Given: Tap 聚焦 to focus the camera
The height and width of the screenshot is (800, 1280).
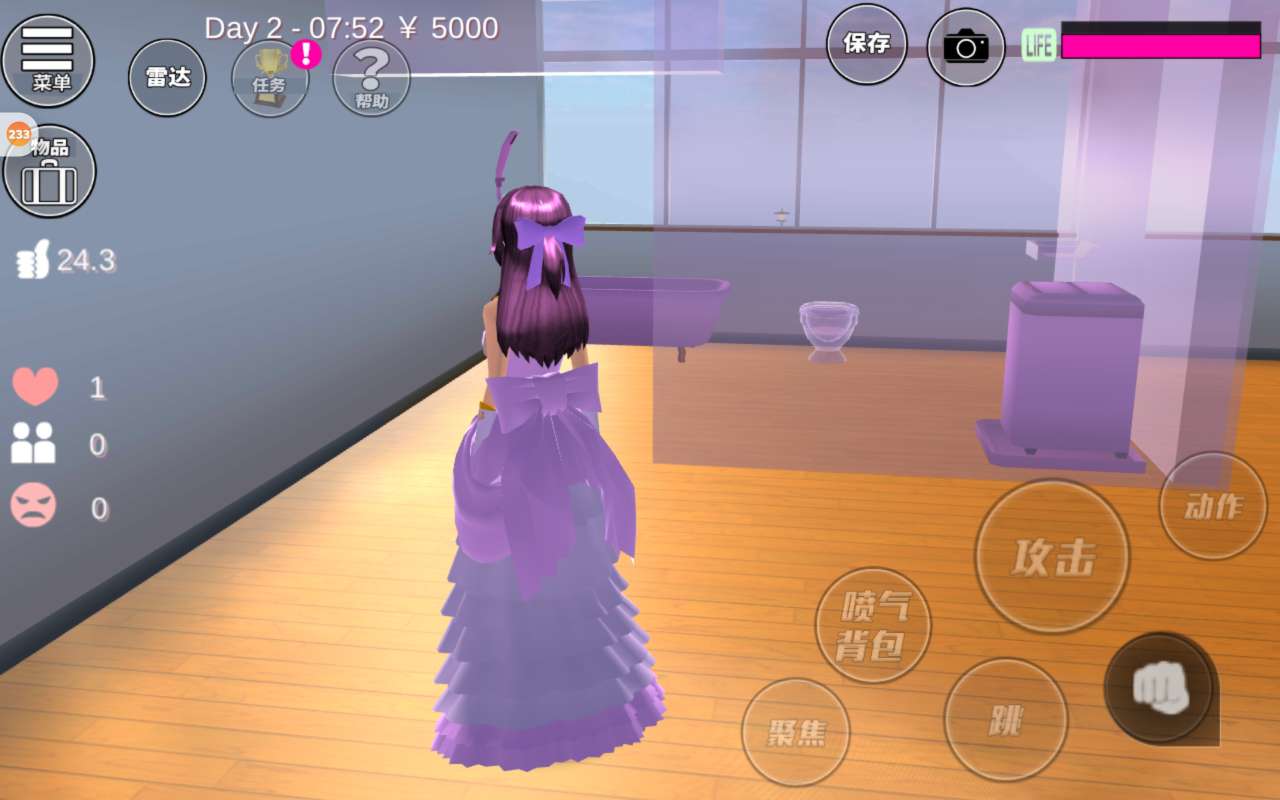Looking at the screenshot, I should click(x=796, y=732).
